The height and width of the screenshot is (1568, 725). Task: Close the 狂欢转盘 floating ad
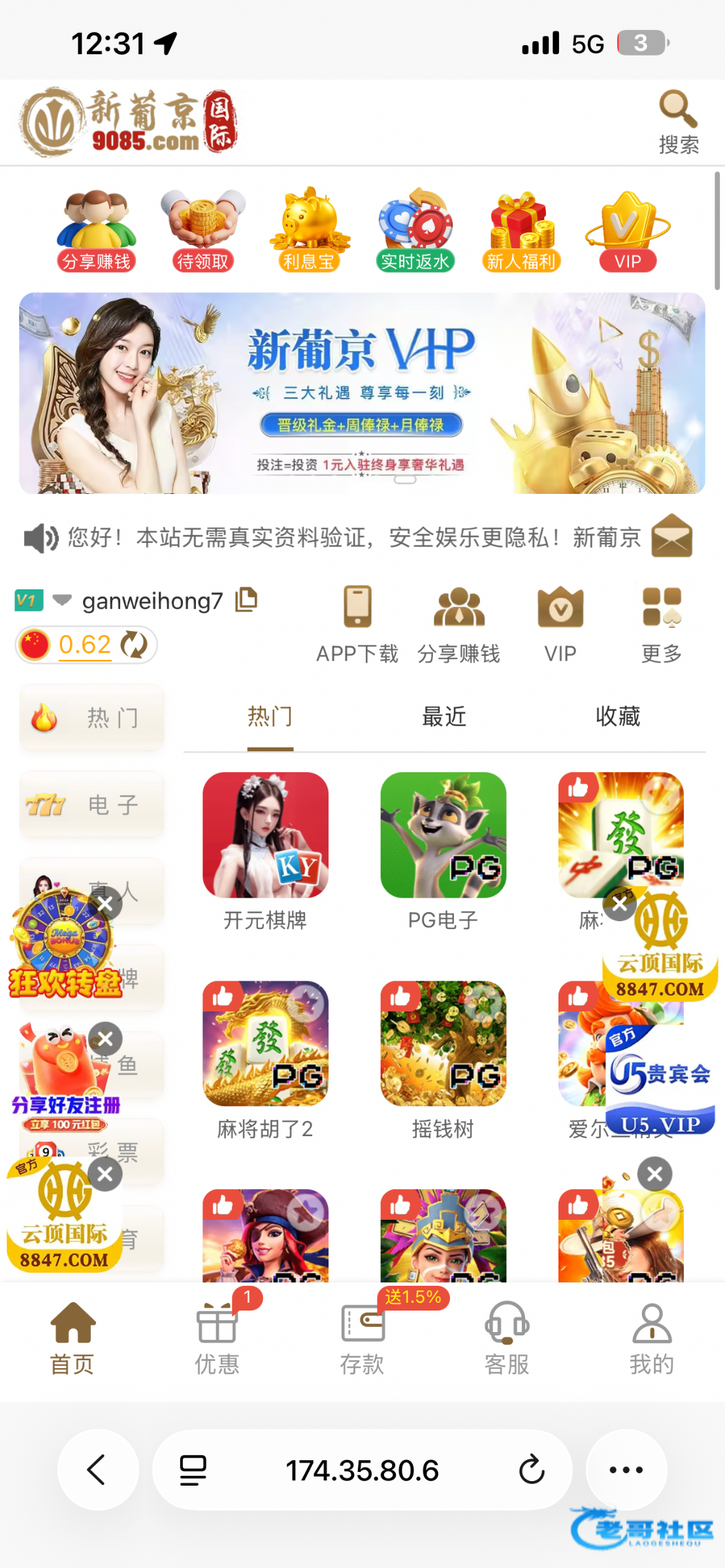click(x=105, y=904)
